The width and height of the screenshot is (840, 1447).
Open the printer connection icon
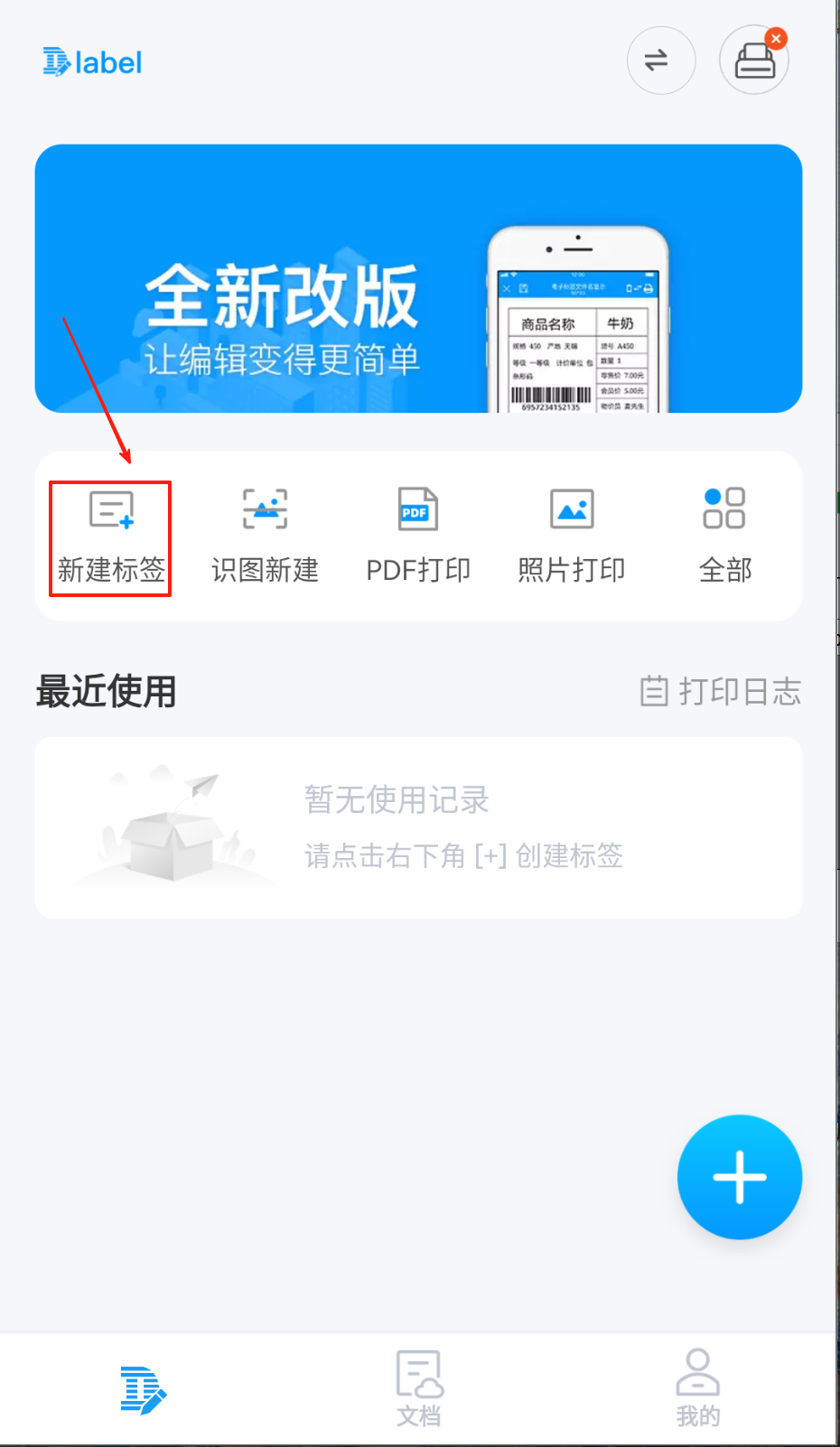754,61
